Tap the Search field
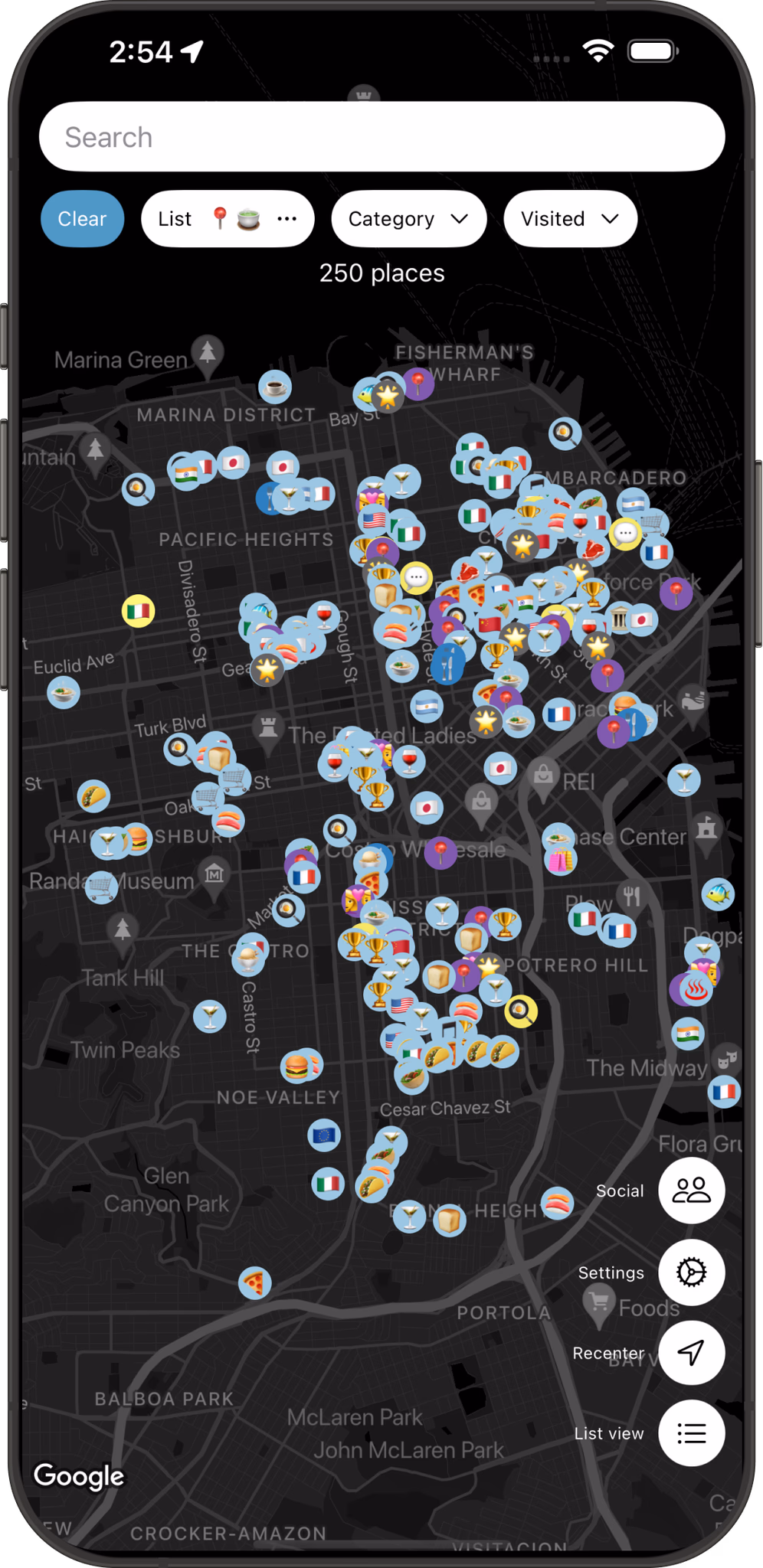763x1568 pixels. (x=381, y=137)
